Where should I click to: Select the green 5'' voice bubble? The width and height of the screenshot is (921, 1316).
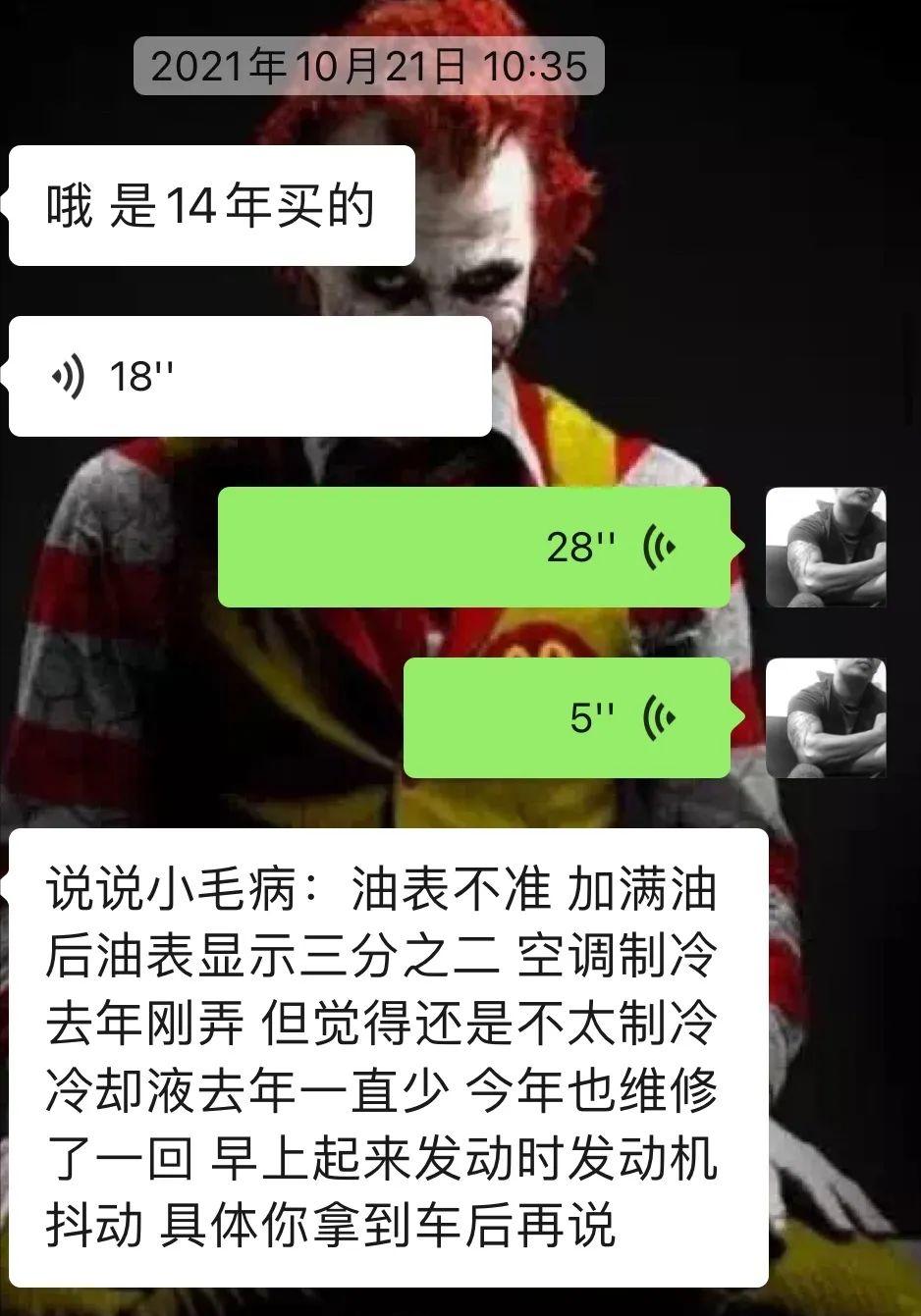pyautogui.click(x=569, y=715)
